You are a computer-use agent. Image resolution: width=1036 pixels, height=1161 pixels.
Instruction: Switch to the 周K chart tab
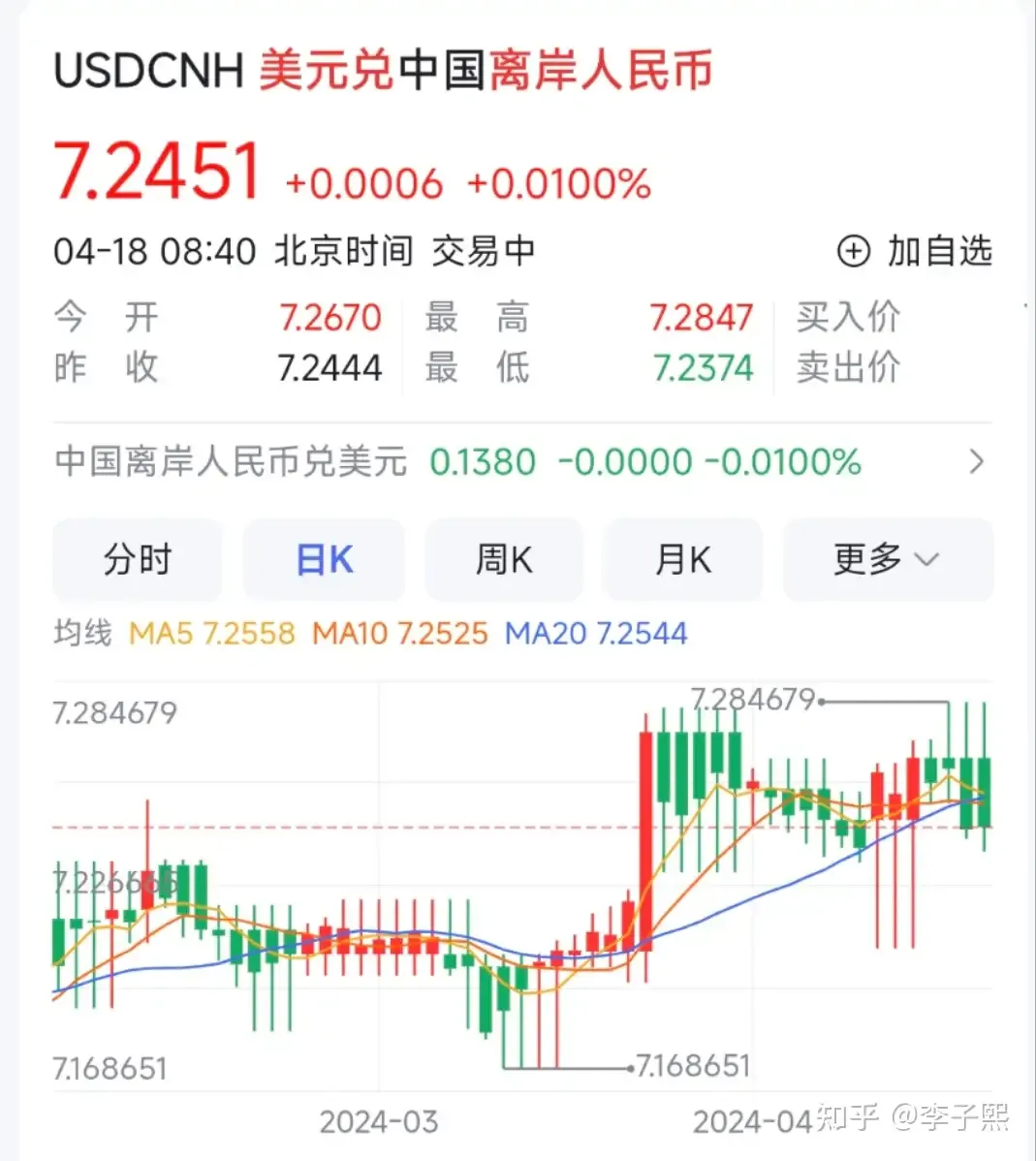coord(503,559)
